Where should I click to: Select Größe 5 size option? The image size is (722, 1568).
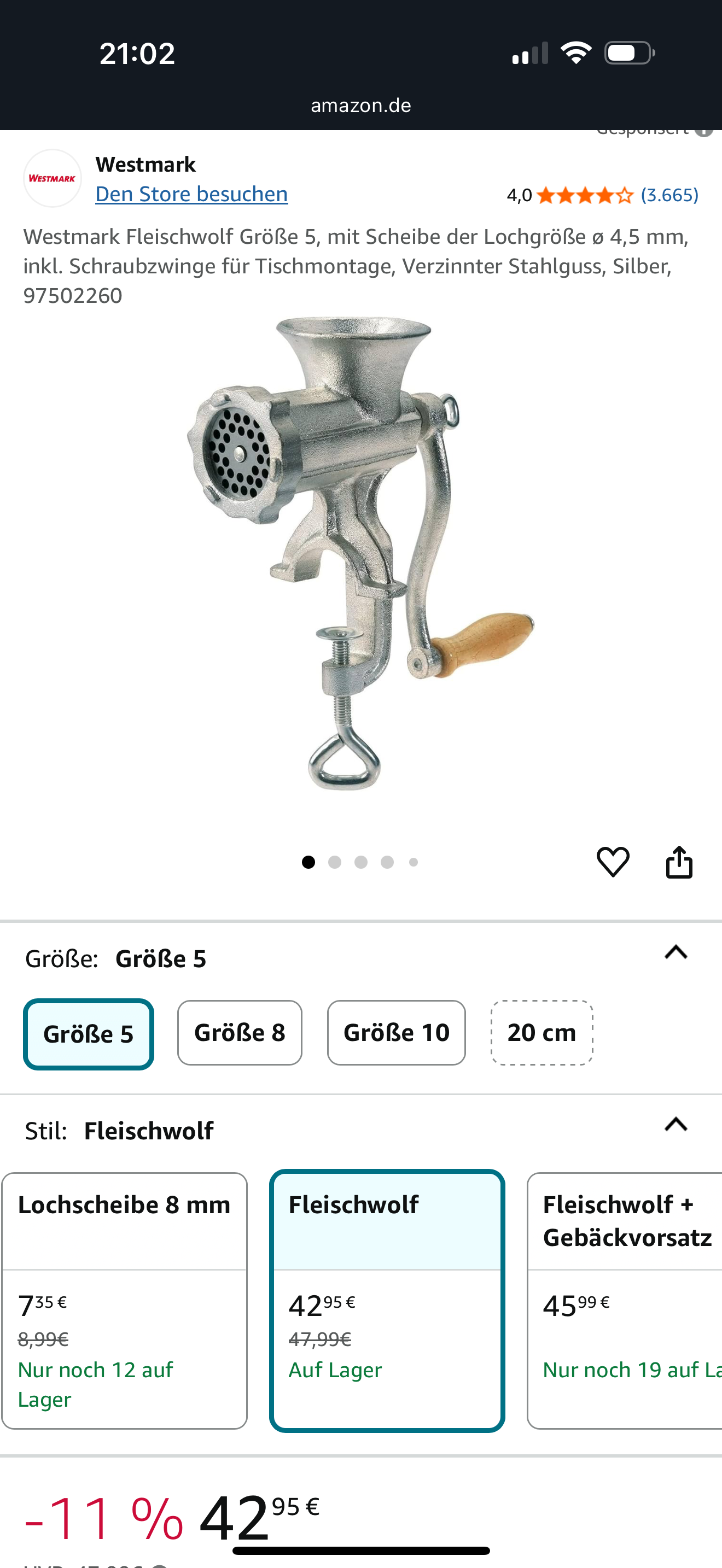pyautogui.click(x=88, y=1034)
